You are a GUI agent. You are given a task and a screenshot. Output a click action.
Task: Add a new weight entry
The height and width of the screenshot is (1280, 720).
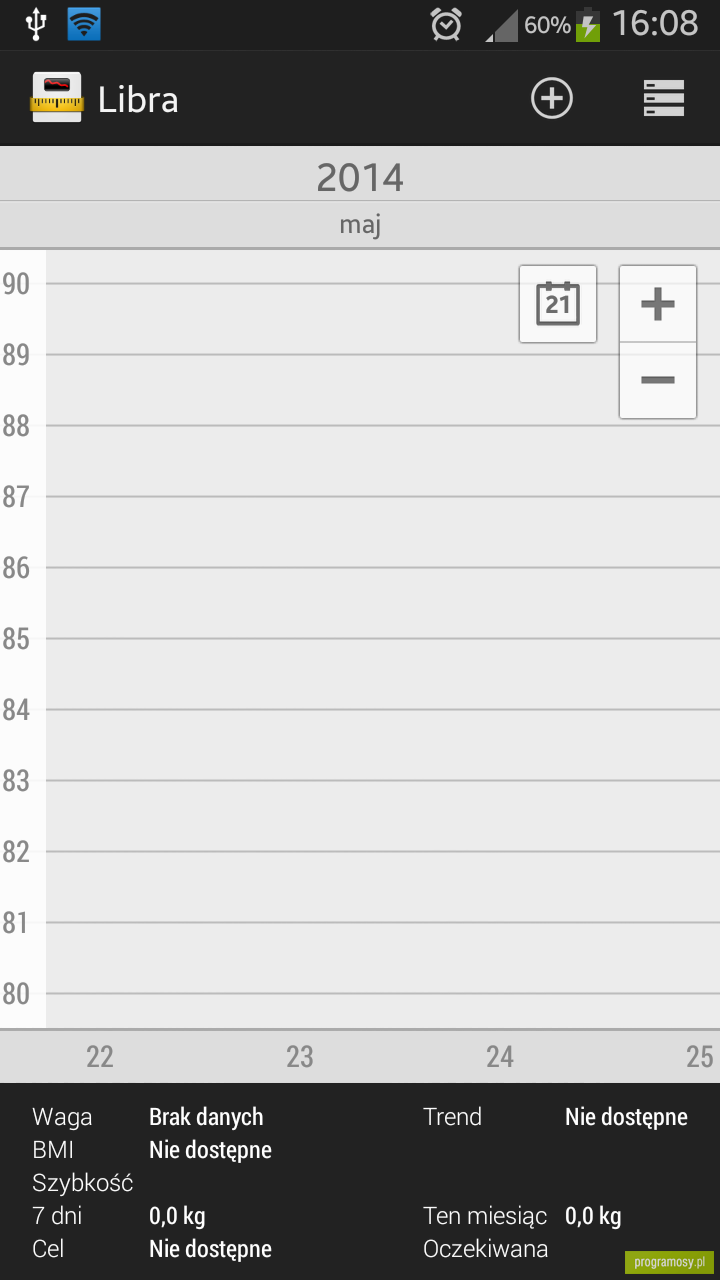pos(552,99)
